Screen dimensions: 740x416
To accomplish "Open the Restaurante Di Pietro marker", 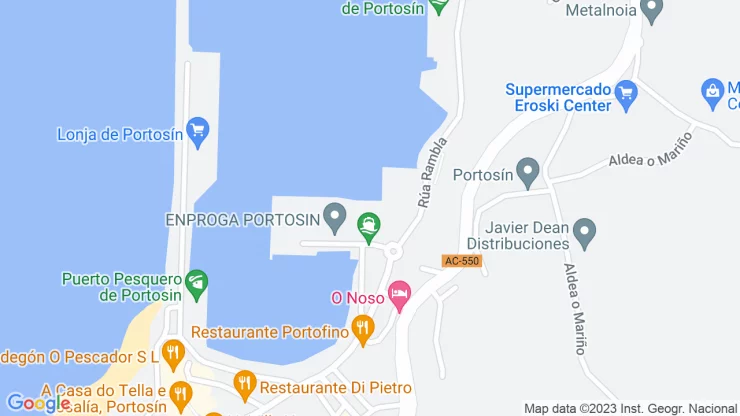I will tap(245, 383).
